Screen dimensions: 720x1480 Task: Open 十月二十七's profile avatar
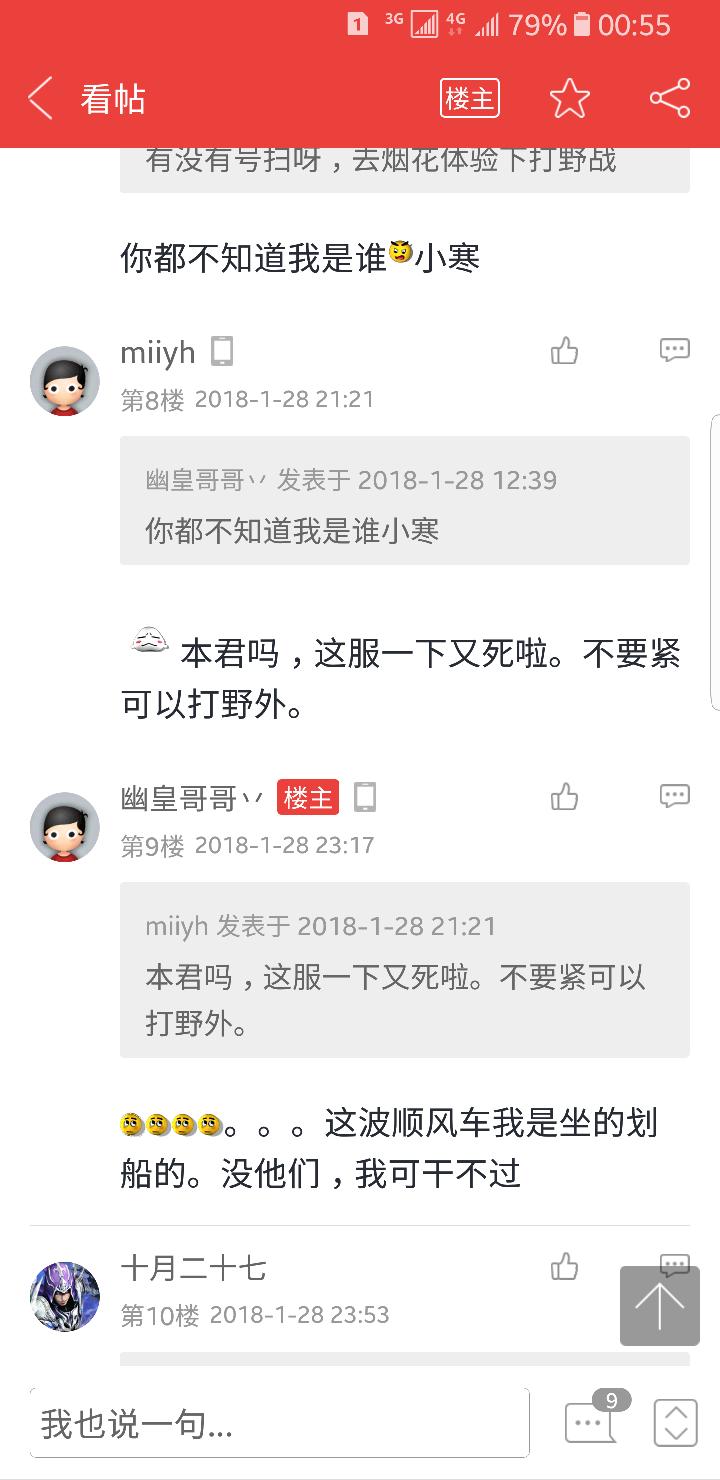pyautogui.click(x=65, y=1297)
